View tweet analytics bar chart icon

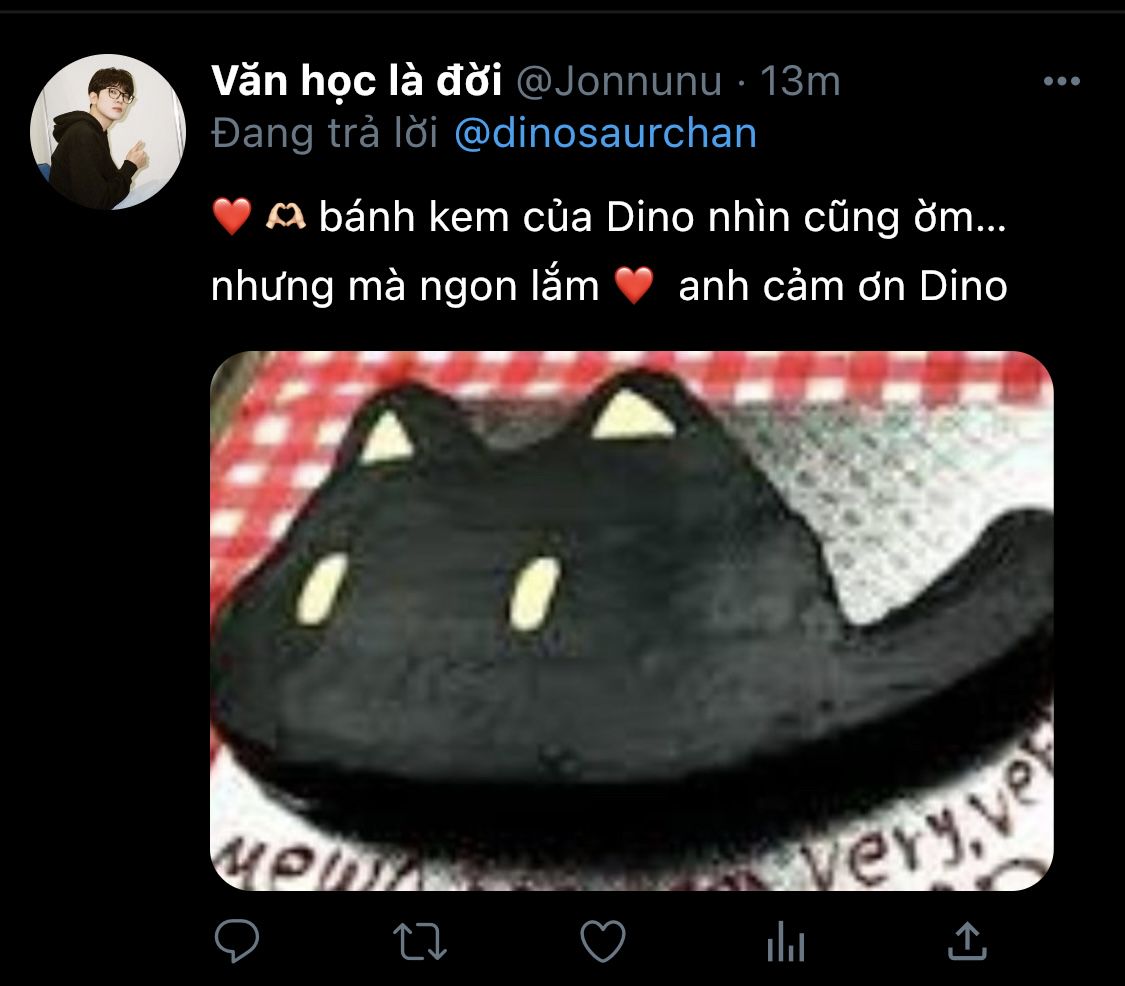(x=785, y=941)
